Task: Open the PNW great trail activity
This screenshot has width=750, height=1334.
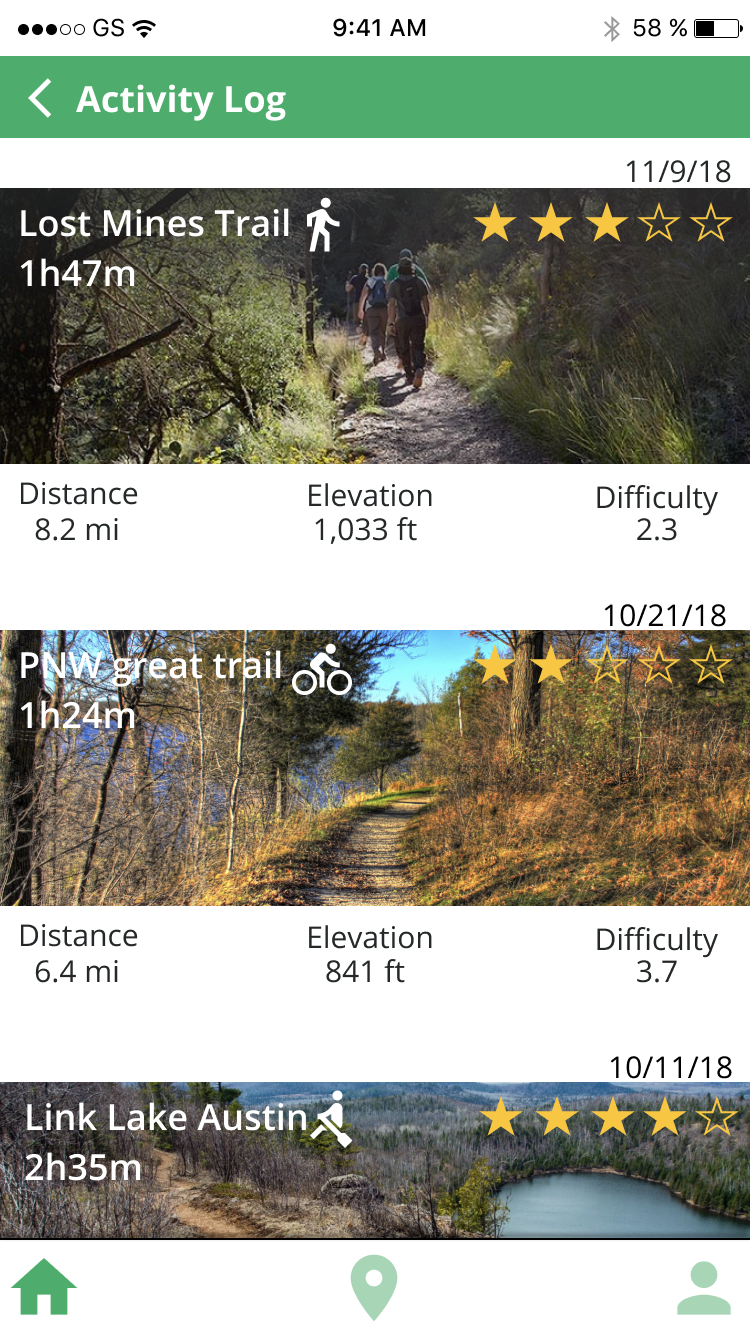Action: [x=375, y=770]
